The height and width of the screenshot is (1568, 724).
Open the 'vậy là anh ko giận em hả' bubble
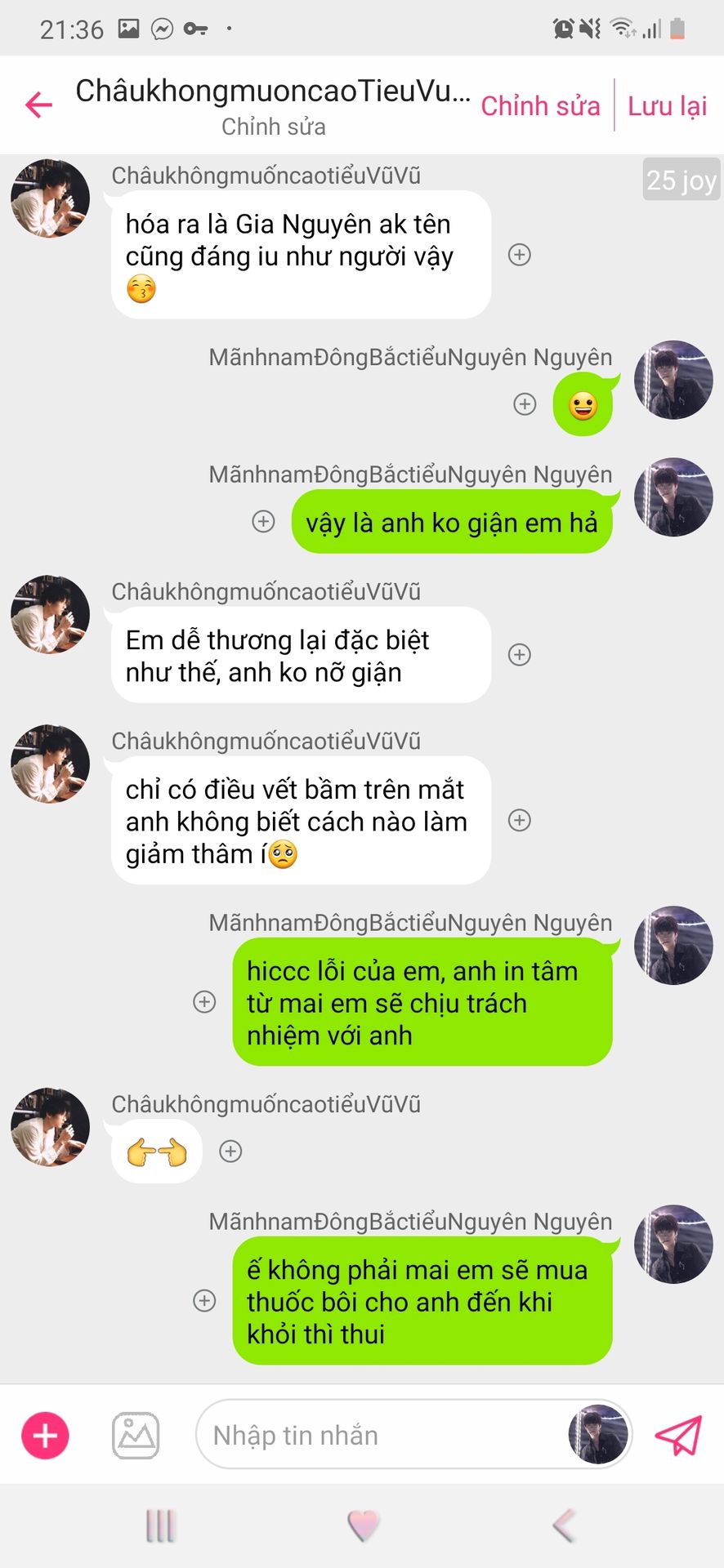click(x=451, y=522)
